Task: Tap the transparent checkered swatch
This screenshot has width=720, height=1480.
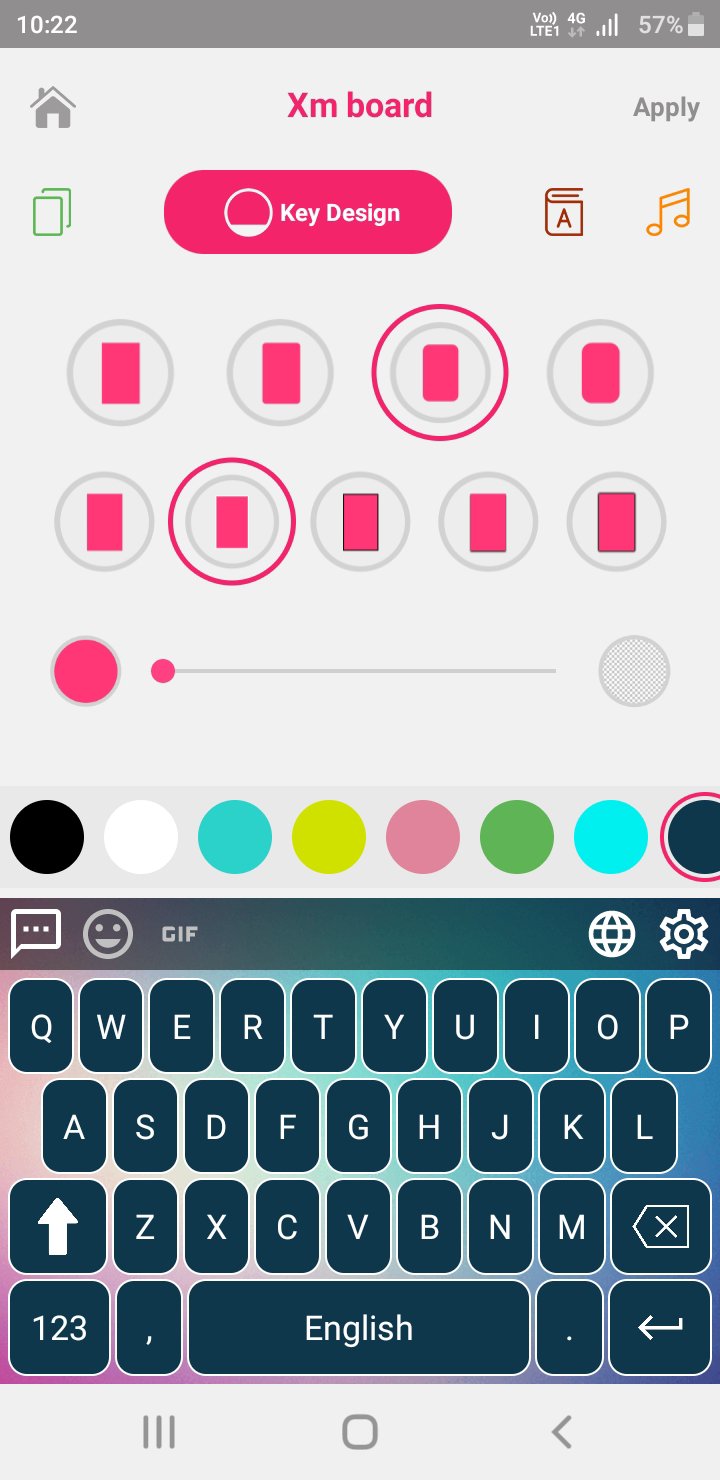Action: click(x=634, y=671)
